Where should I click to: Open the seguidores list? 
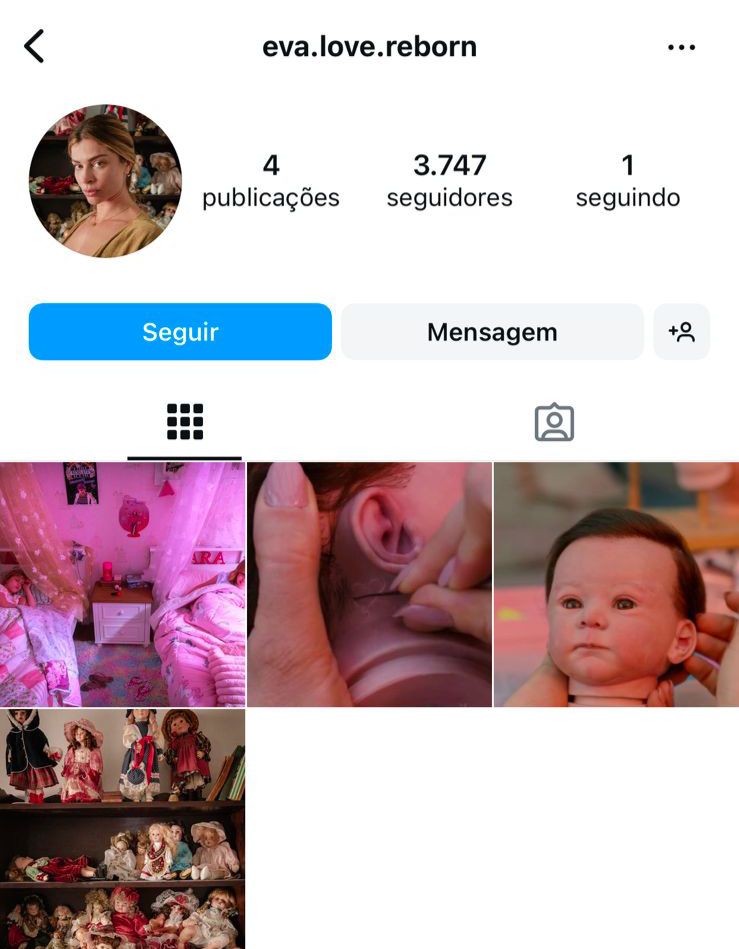point(449,181)
